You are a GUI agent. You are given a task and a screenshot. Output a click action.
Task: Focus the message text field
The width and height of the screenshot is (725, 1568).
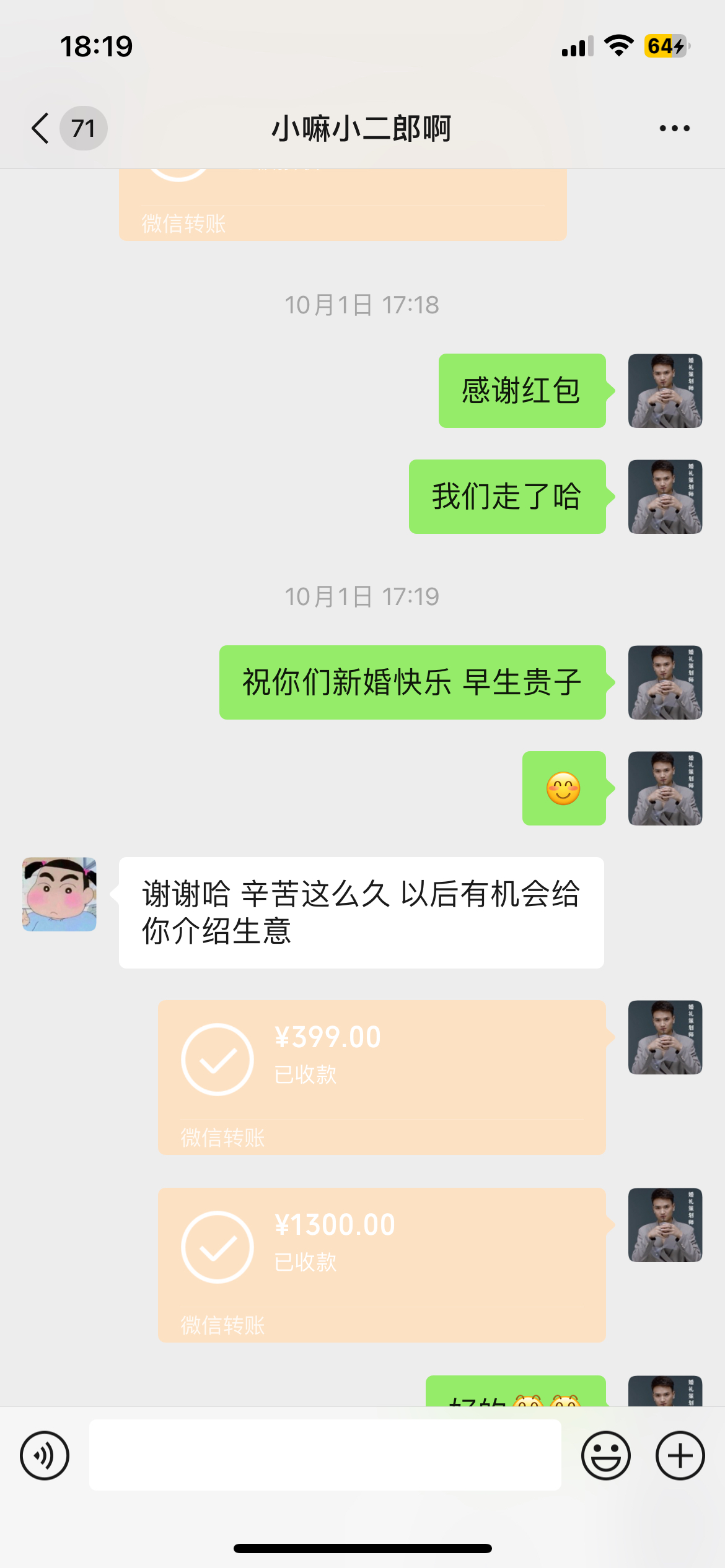pyautogui.click(x=325, y=1455)
